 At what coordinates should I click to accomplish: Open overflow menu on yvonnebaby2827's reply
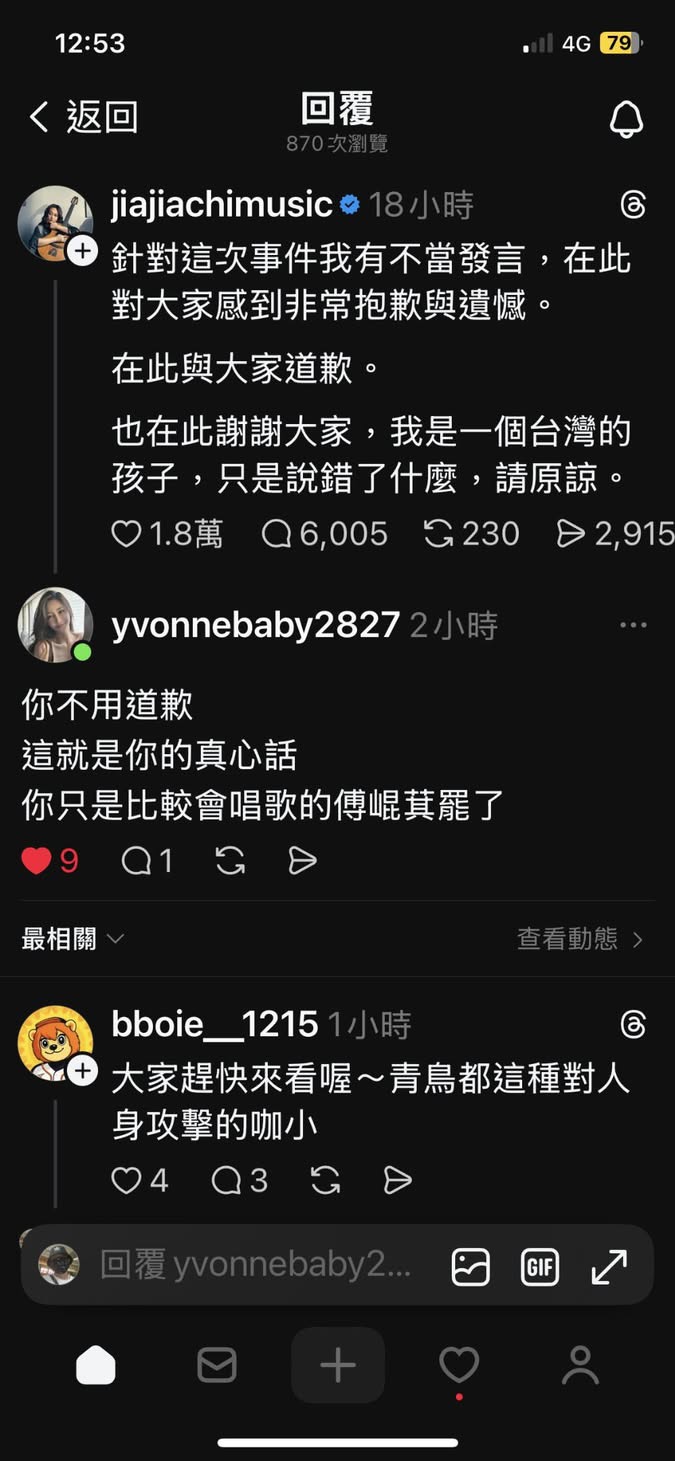pos(633,625)
